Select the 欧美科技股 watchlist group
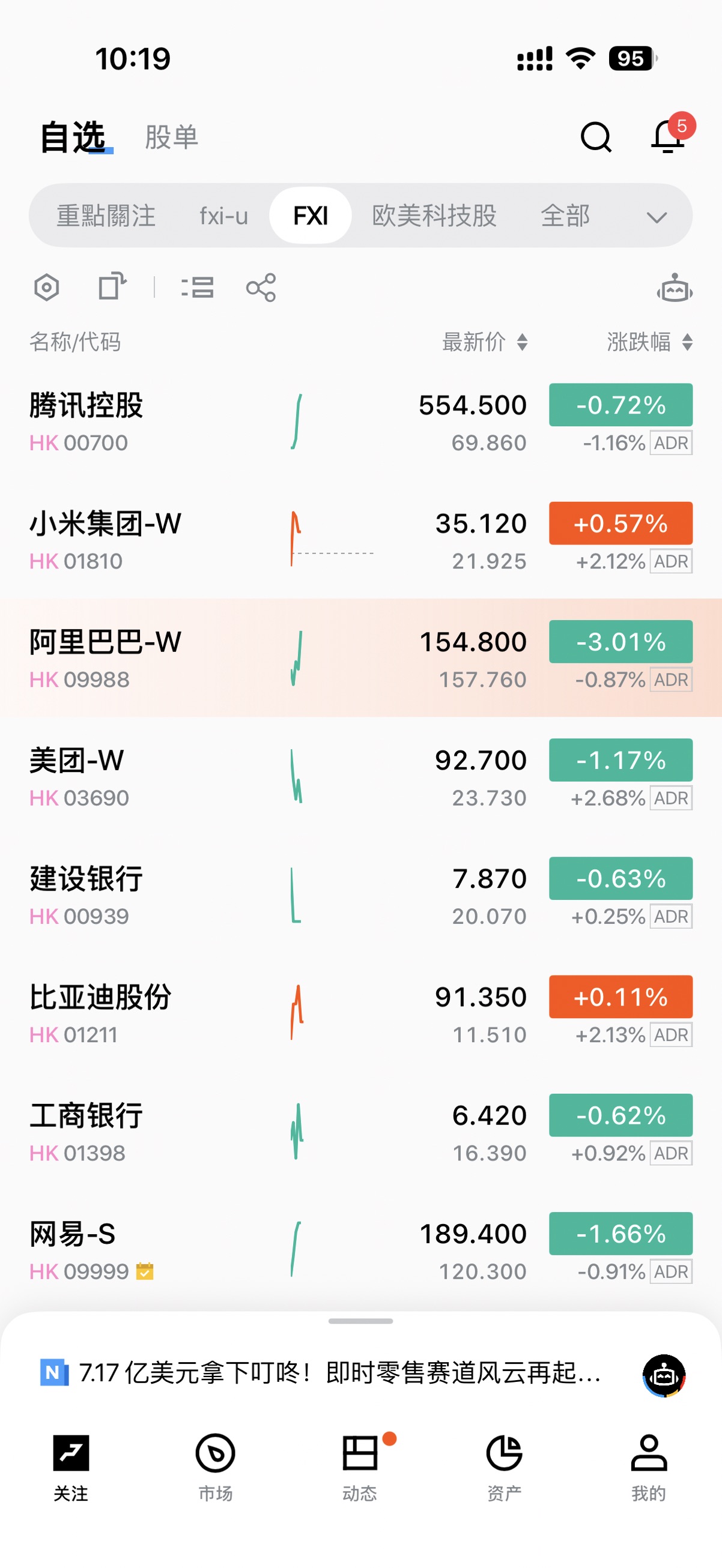 (x=434, y=216)
